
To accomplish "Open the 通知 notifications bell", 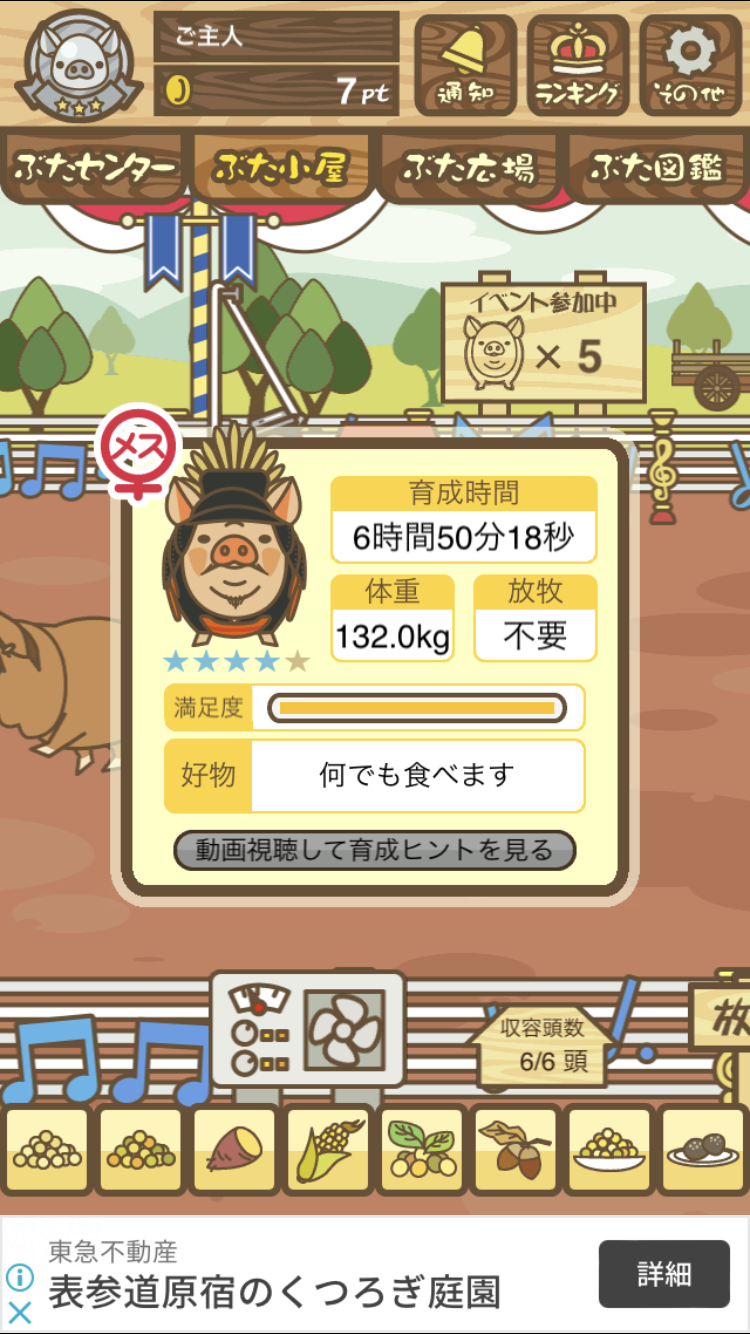I will 465,65.
